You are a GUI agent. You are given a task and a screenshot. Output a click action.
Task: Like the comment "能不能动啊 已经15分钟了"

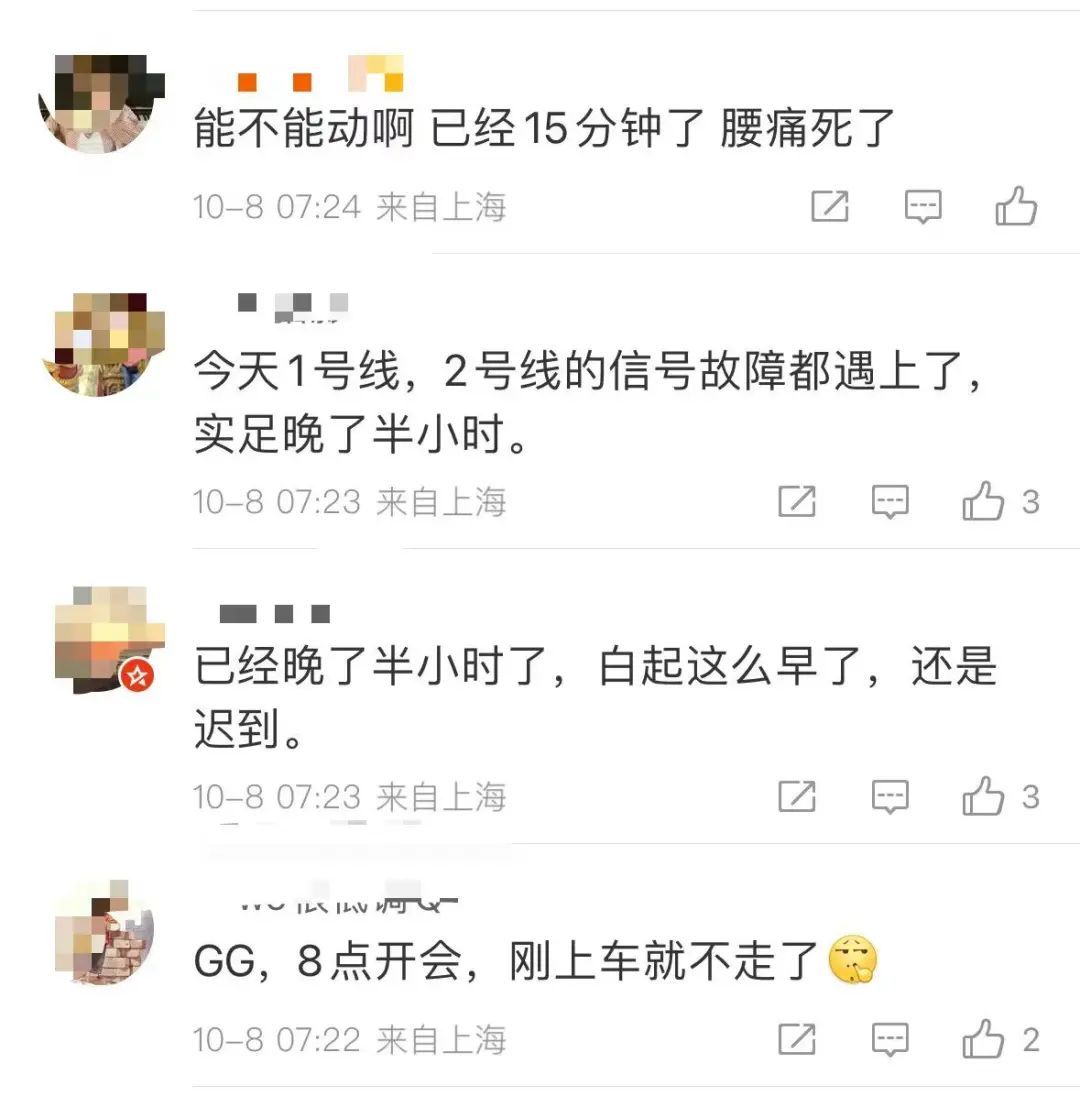[1016, 207]
